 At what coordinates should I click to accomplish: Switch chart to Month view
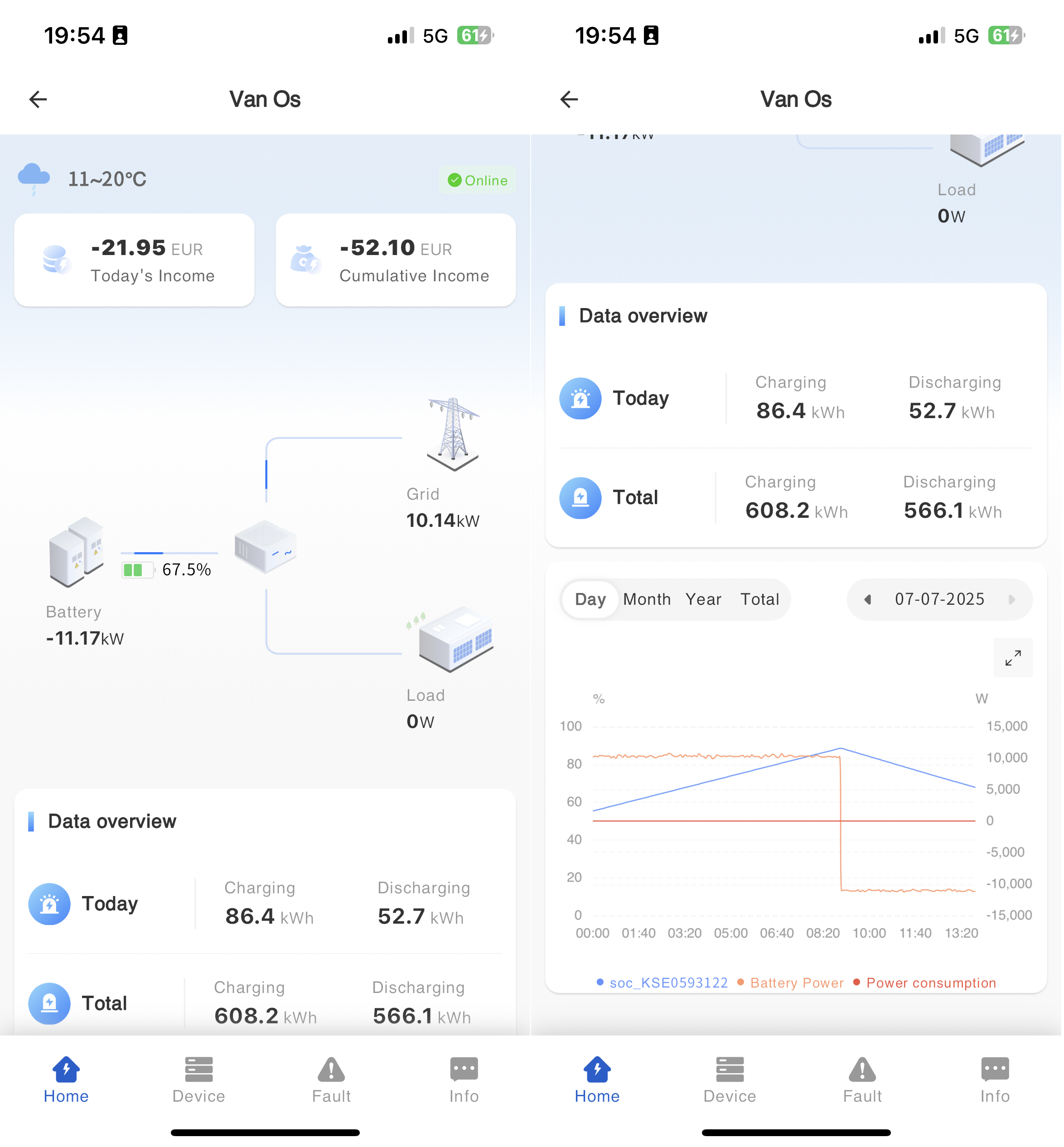[x=647, y=600]
